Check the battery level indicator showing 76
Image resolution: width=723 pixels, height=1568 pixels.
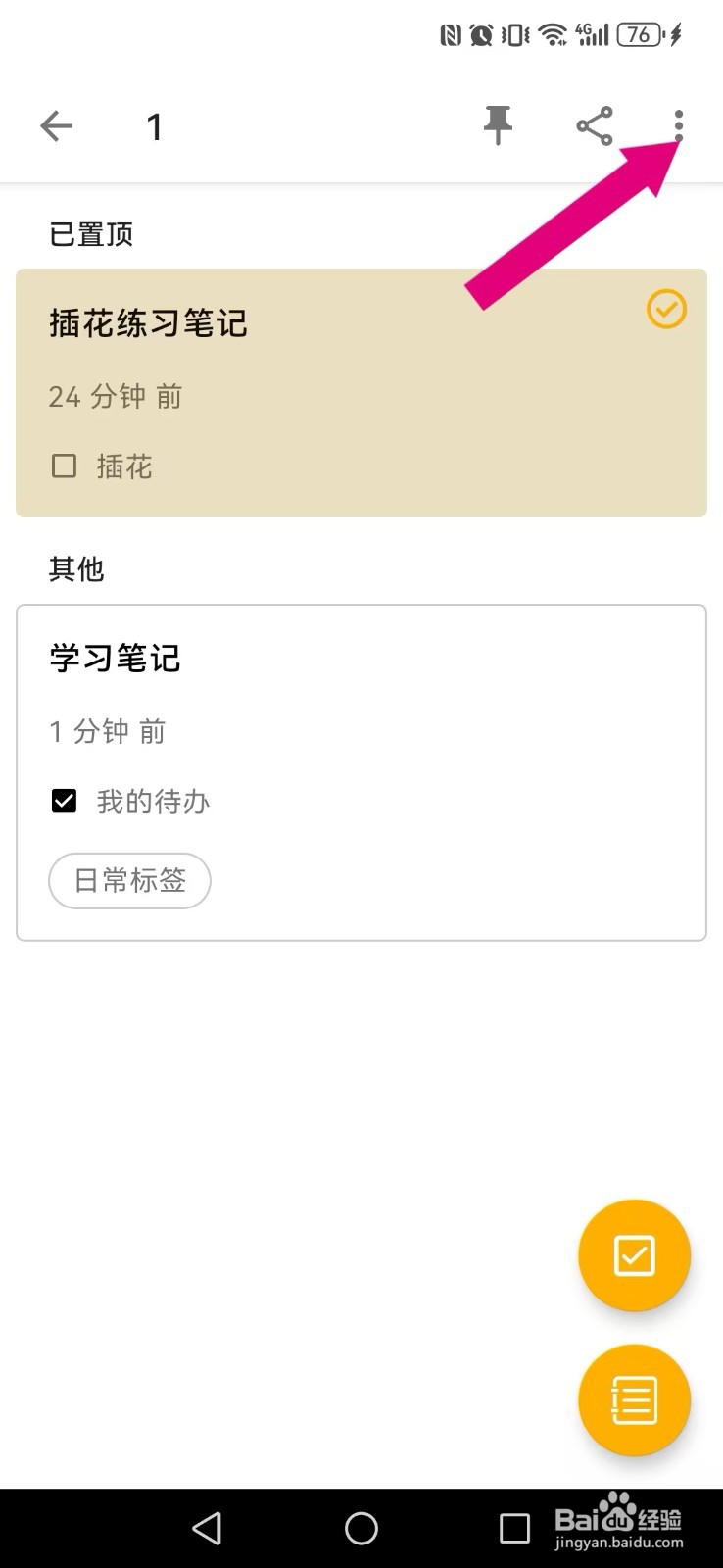point(638,34)
